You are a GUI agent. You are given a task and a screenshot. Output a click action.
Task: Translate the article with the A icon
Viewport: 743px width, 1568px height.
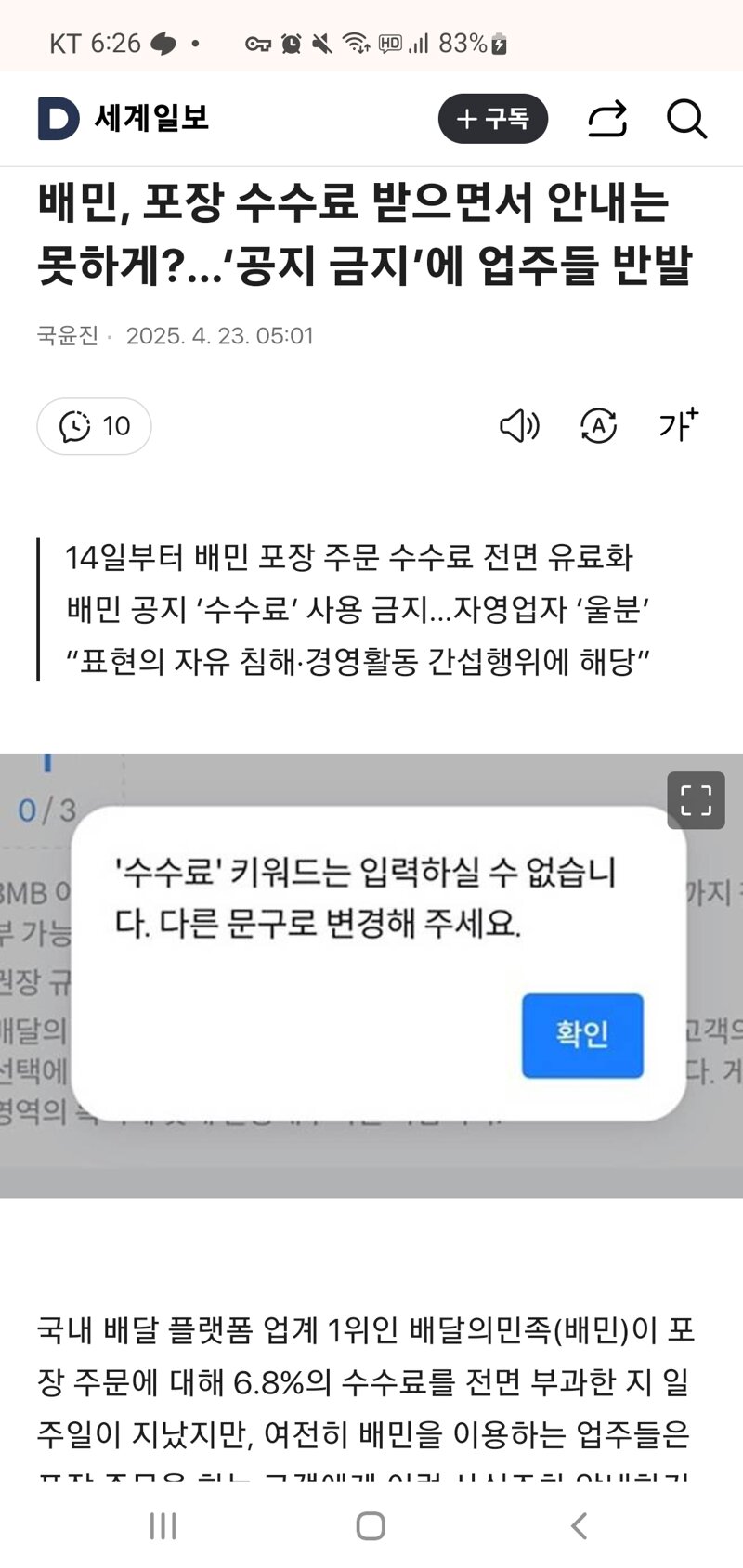click(598, 426)
